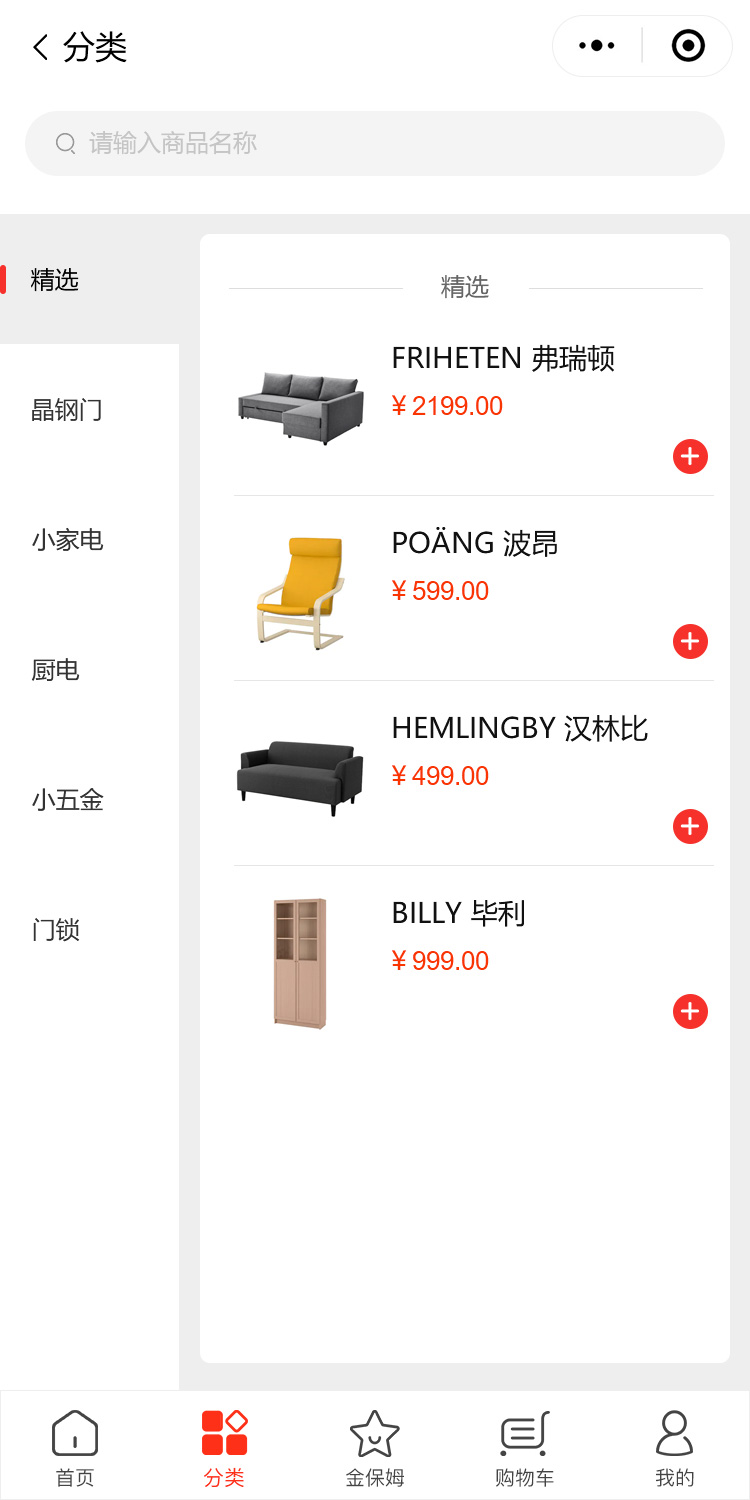Open the 购物车 tab
Screen dimensions: 750x1500
524,1447
